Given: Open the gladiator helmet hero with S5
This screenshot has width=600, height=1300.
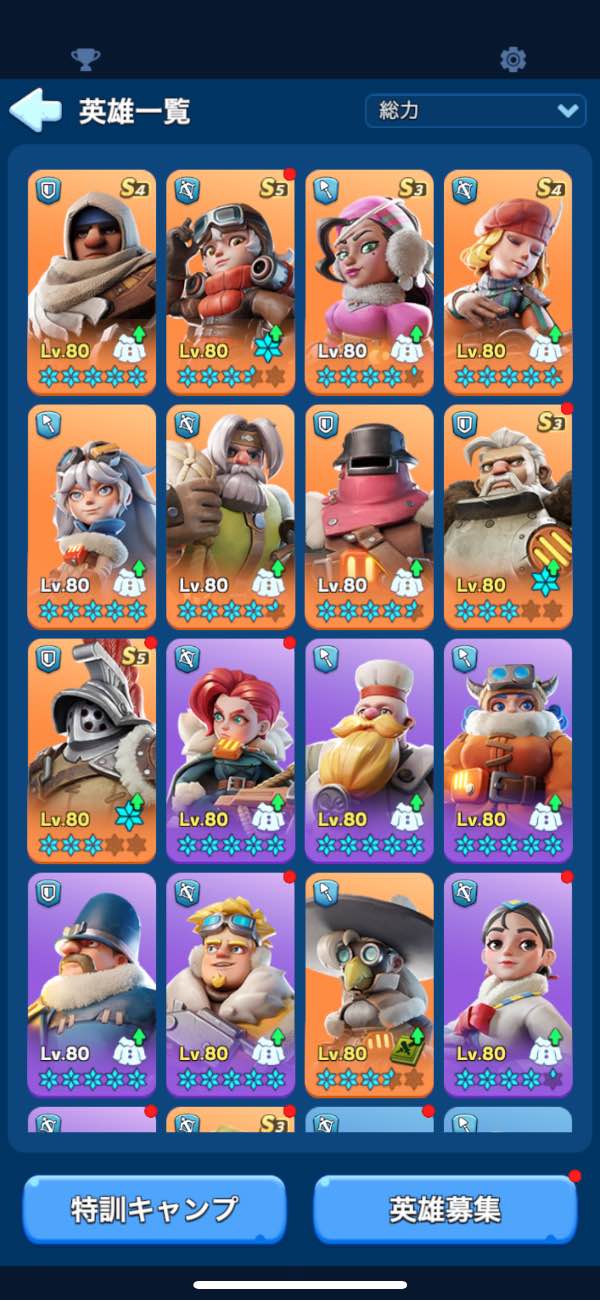Looking at the screenshot, I should click(x=92, y=750).
